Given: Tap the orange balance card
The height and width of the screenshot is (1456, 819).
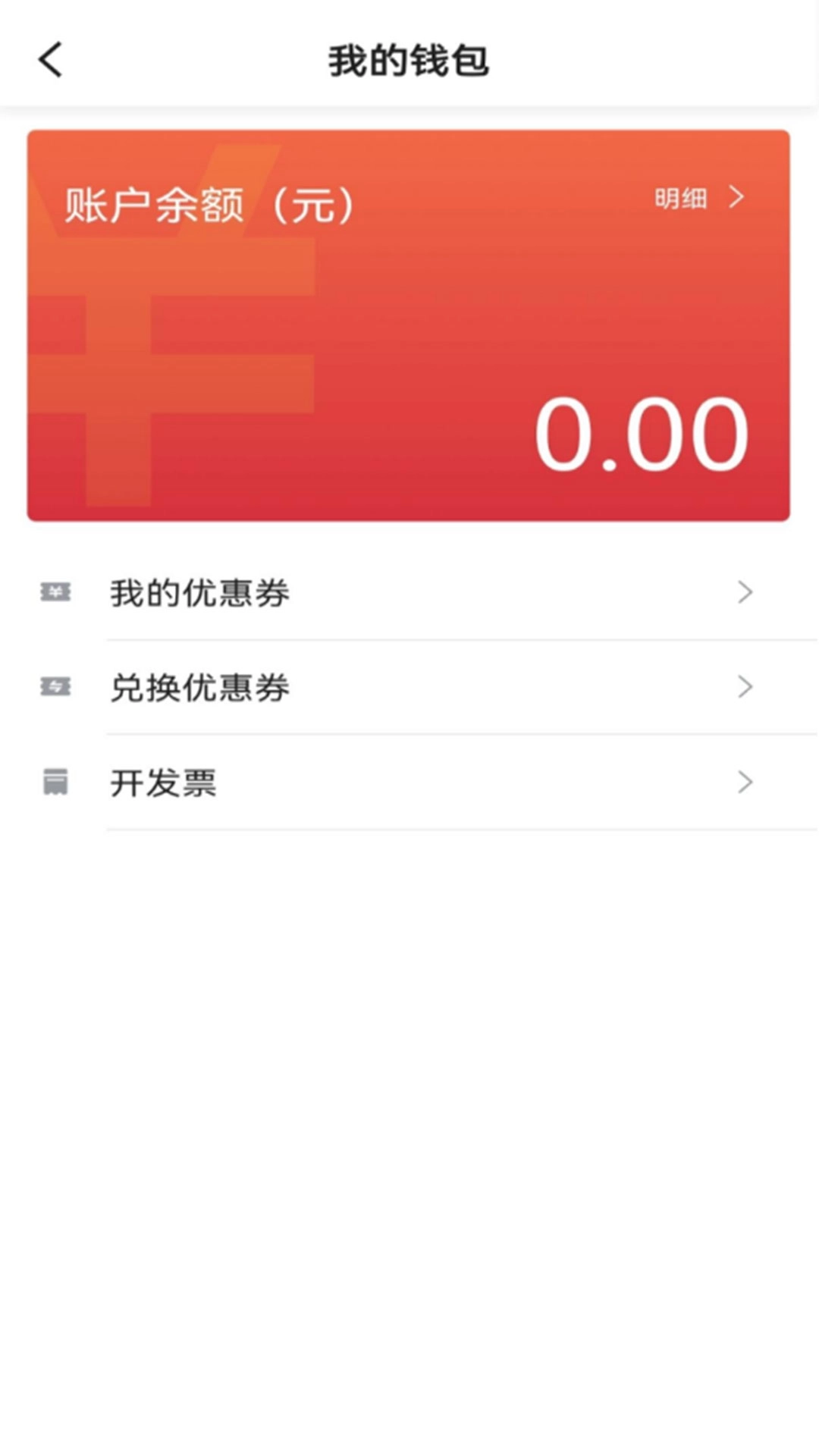Looking at the screenshot, I should click(409, 326).
